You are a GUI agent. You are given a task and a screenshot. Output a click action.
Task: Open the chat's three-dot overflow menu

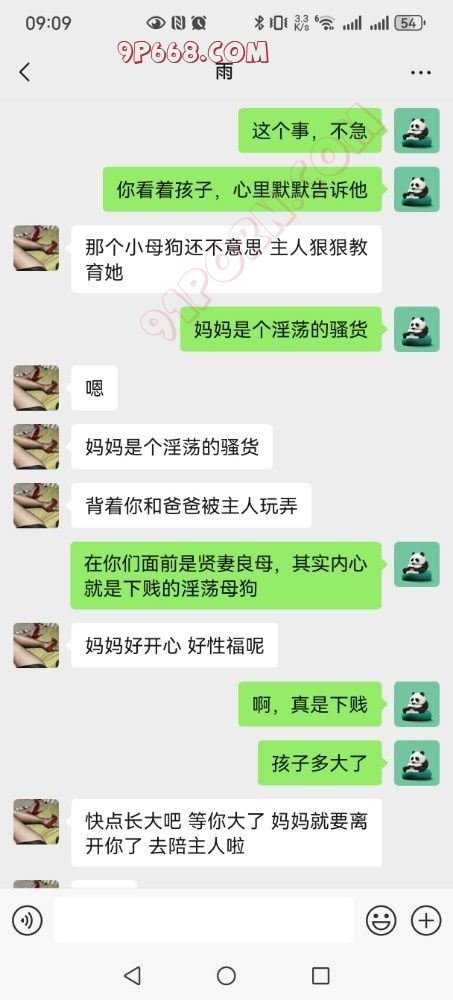point(420,73)
